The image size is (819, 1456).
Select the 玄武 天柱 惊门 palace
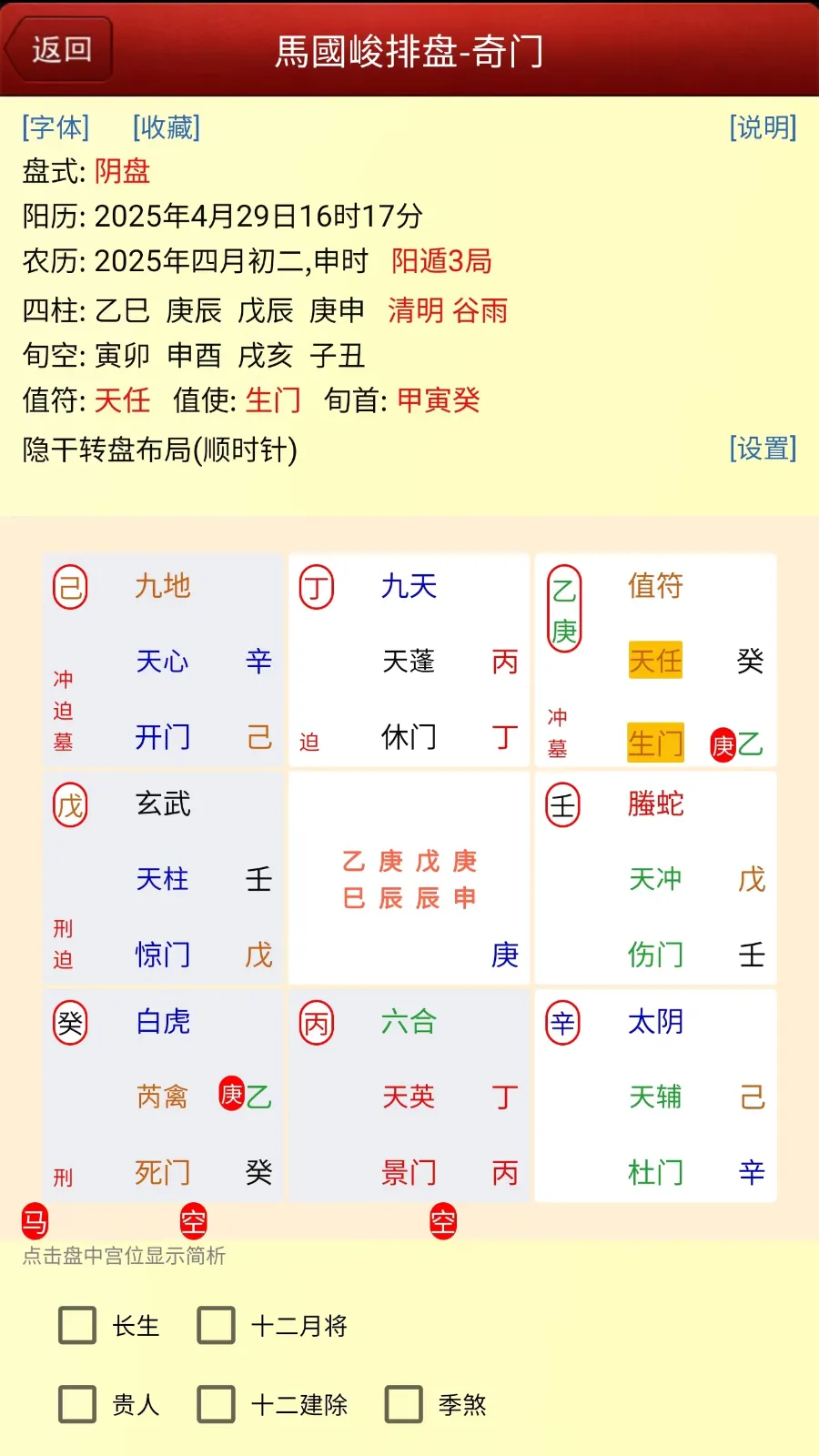click(163, 878)
